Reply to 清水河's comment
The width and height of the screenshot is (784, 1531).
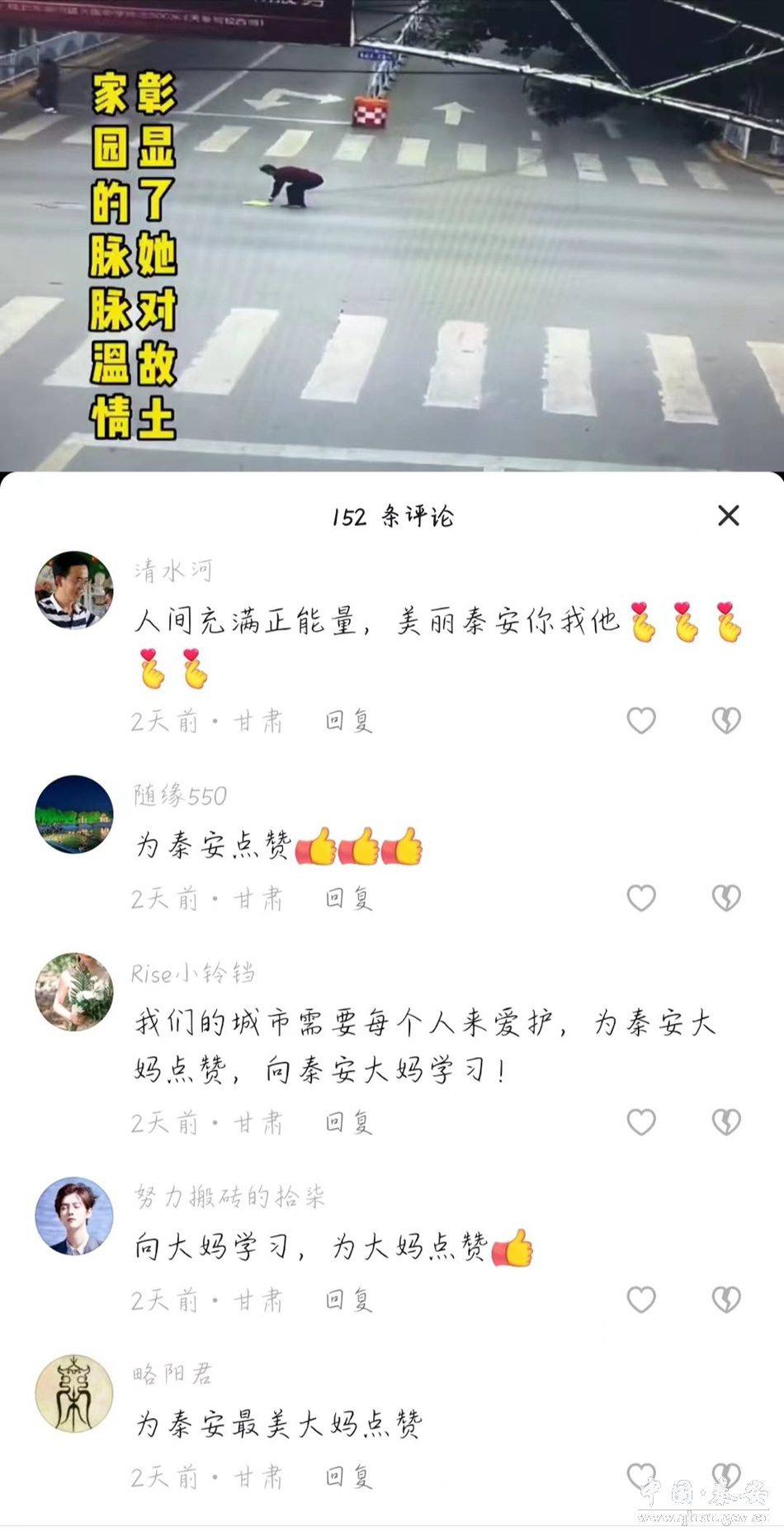348,722
